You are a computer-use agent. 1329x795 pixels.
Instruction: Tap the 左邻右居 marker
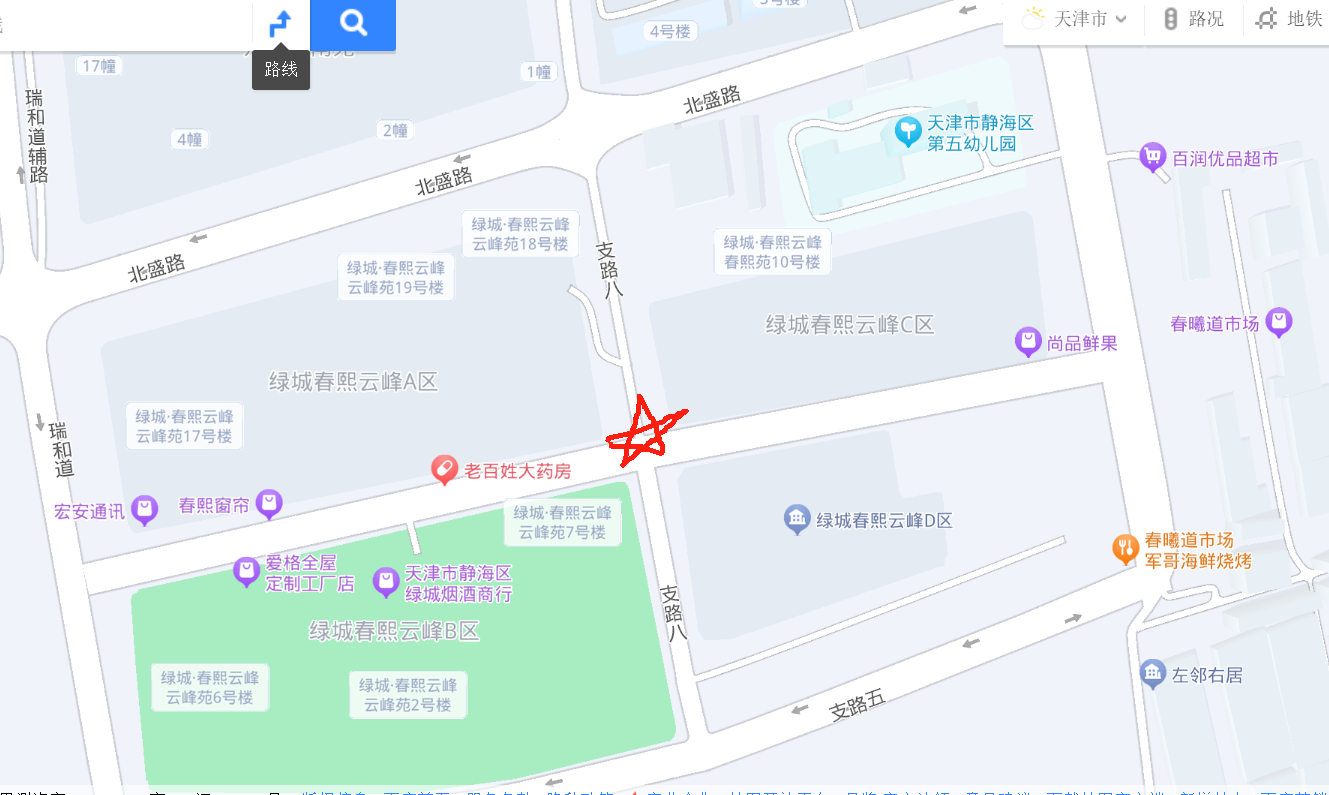(x=1152, y=673)
